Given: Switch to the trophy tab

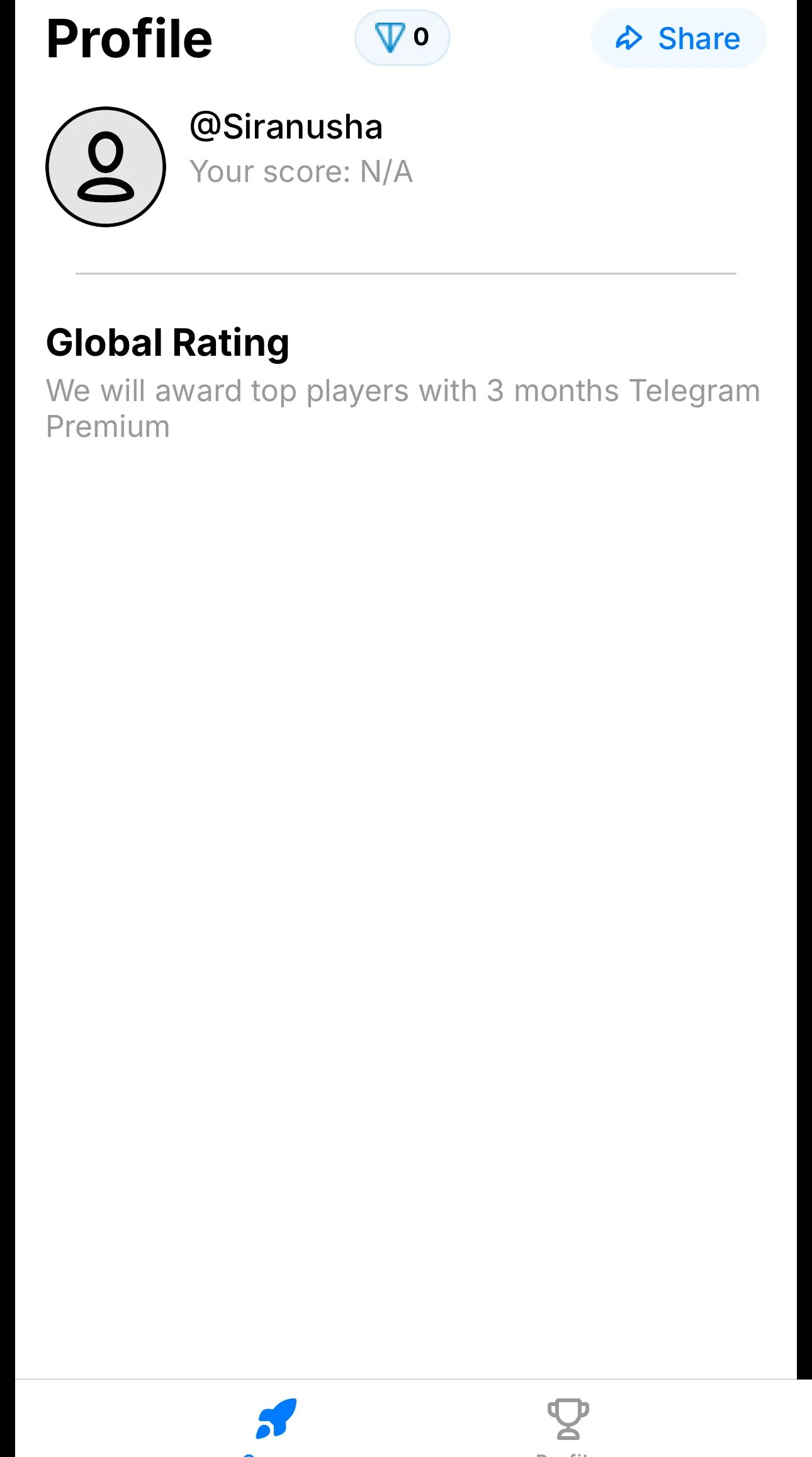Looking at the screenshot, I should [568, 1419].
